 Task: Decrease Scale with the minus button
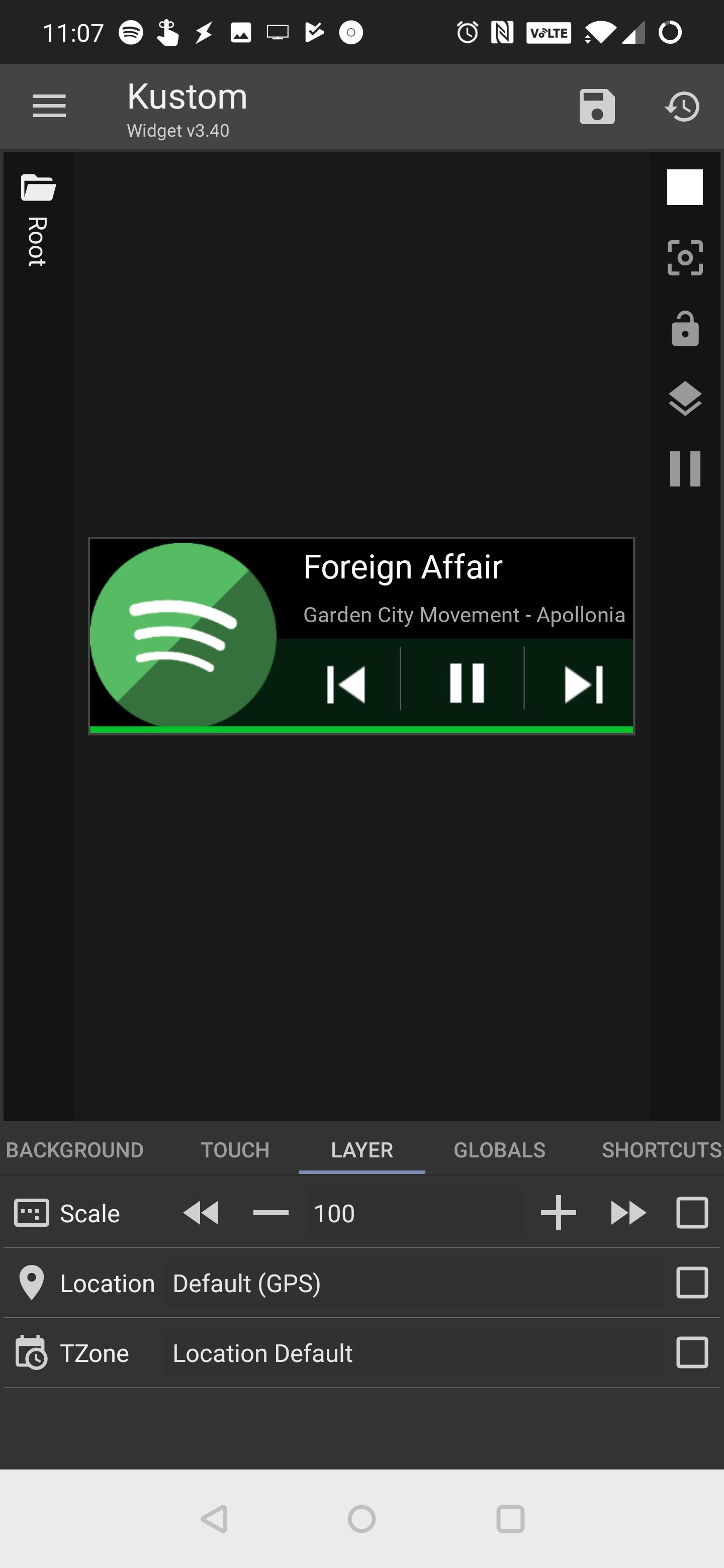(270, 1213)
